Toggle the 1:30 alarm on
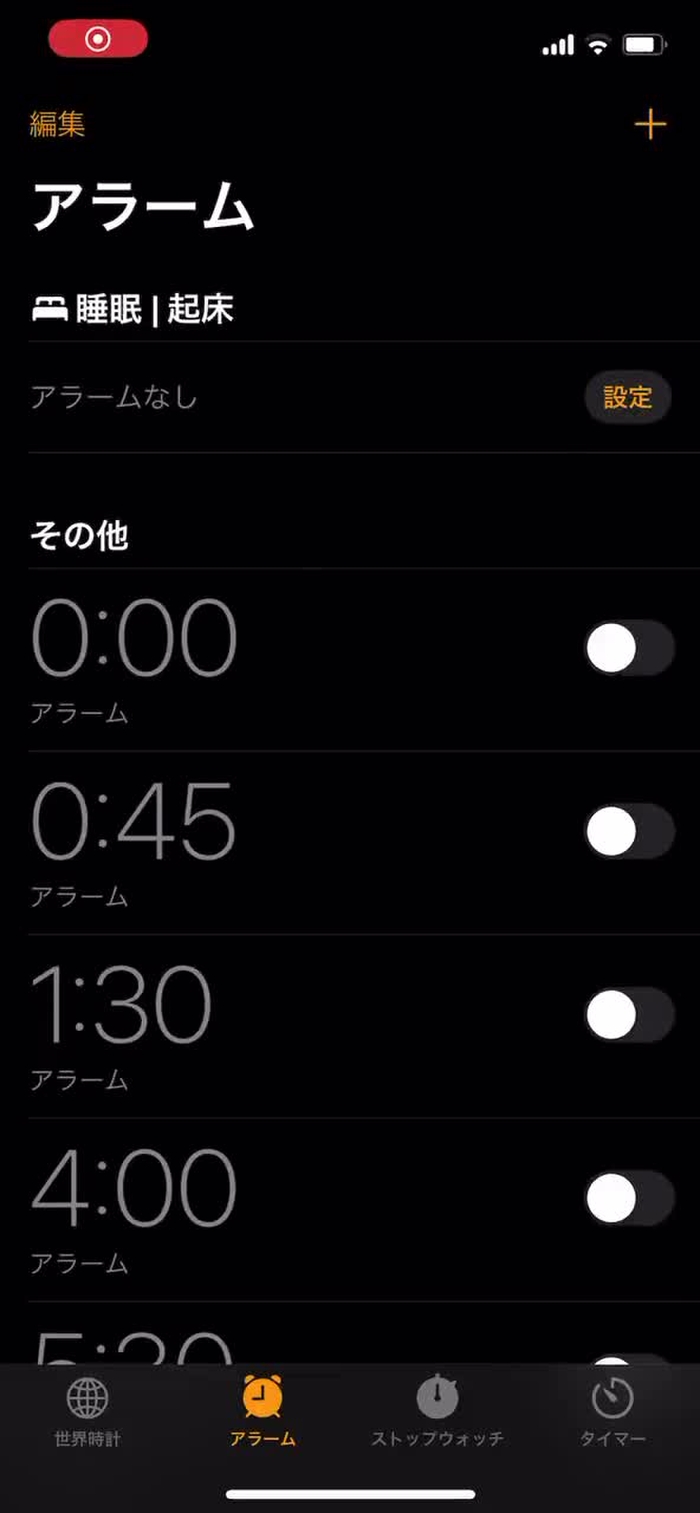This screenshot has height=1513, width=700. [x=629, y=1015]
